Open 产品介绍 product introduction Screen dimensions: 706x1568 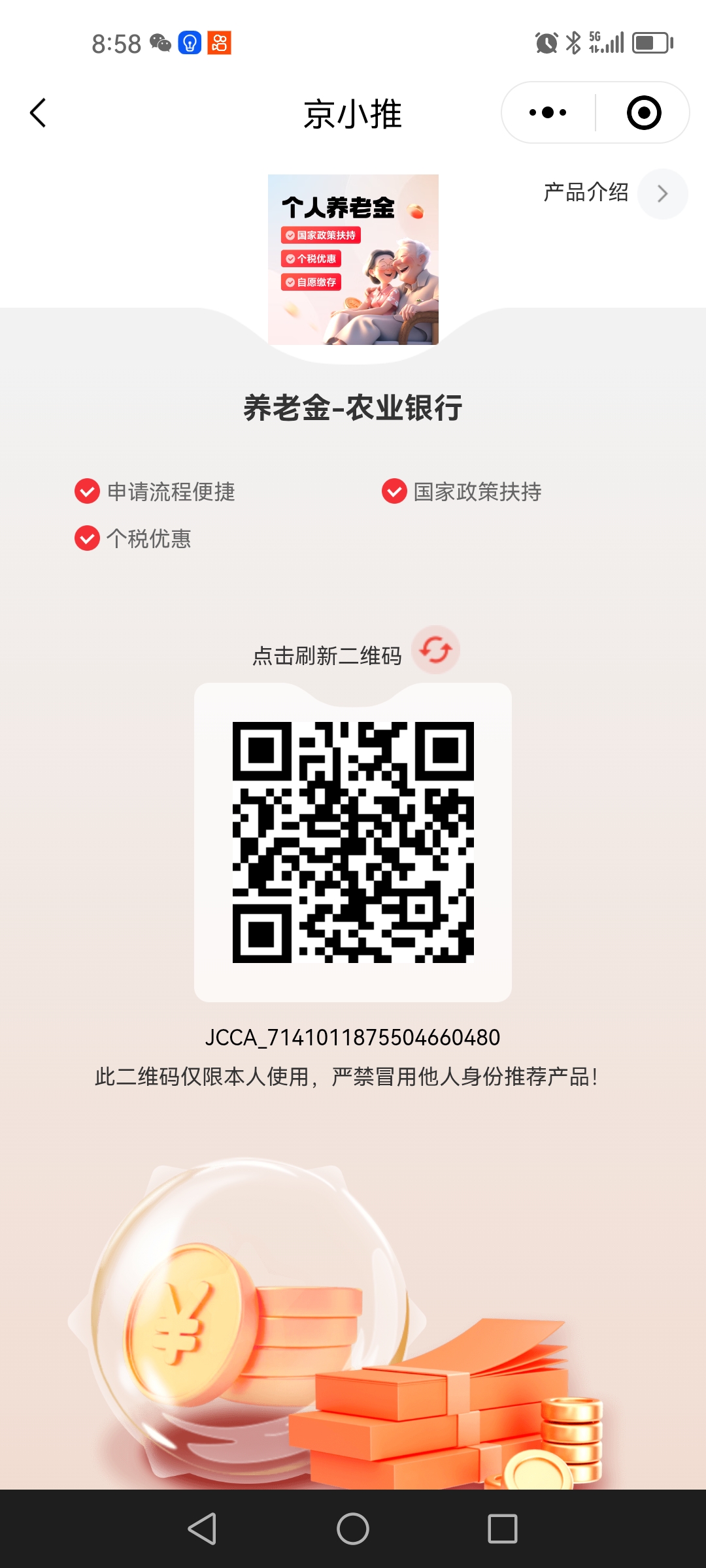(614, 193)
